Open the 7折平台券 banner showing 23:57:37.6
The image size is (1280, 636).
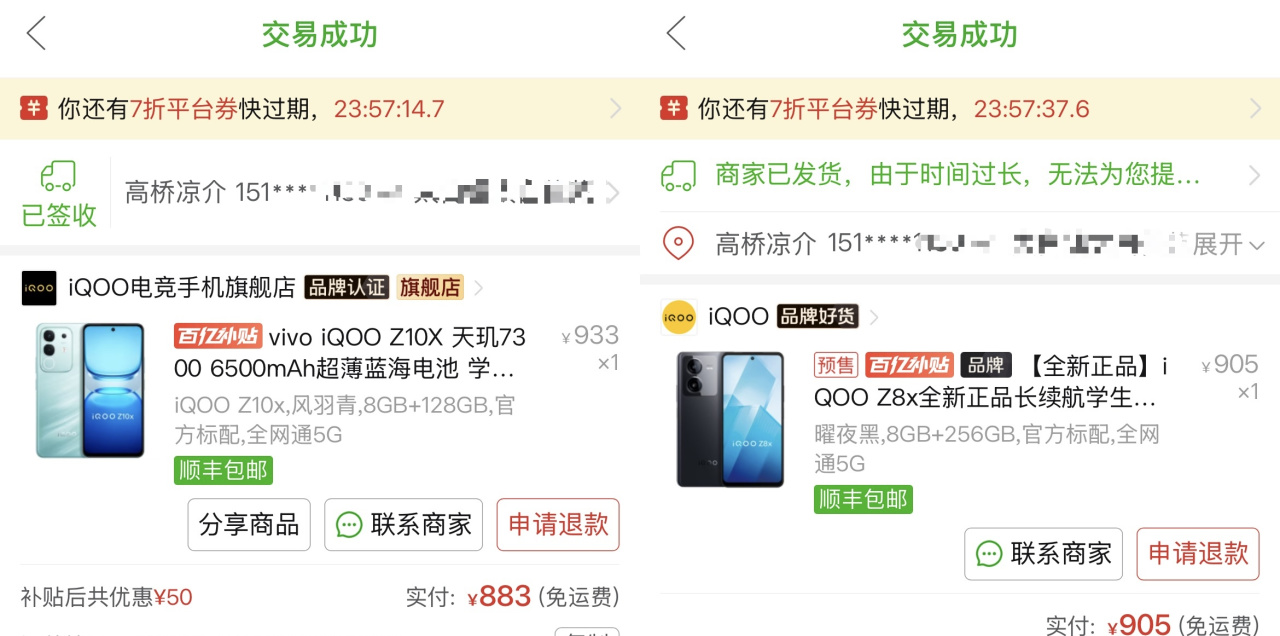(960, 109)
